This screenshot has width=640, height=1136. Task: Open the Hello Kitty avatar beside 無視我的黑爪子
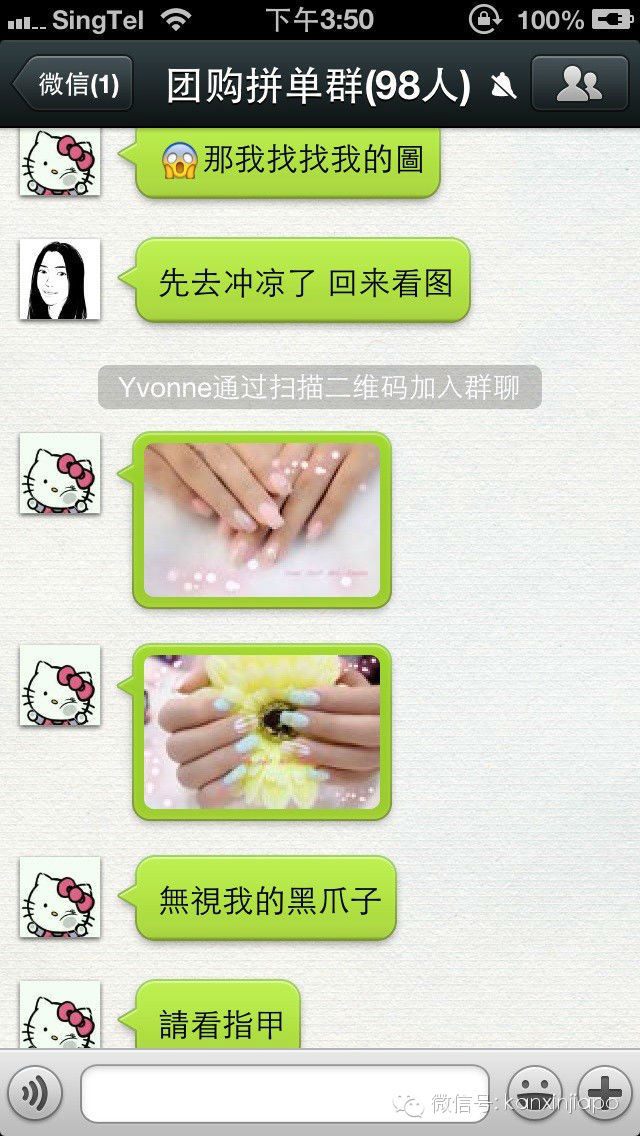(60, 896)
